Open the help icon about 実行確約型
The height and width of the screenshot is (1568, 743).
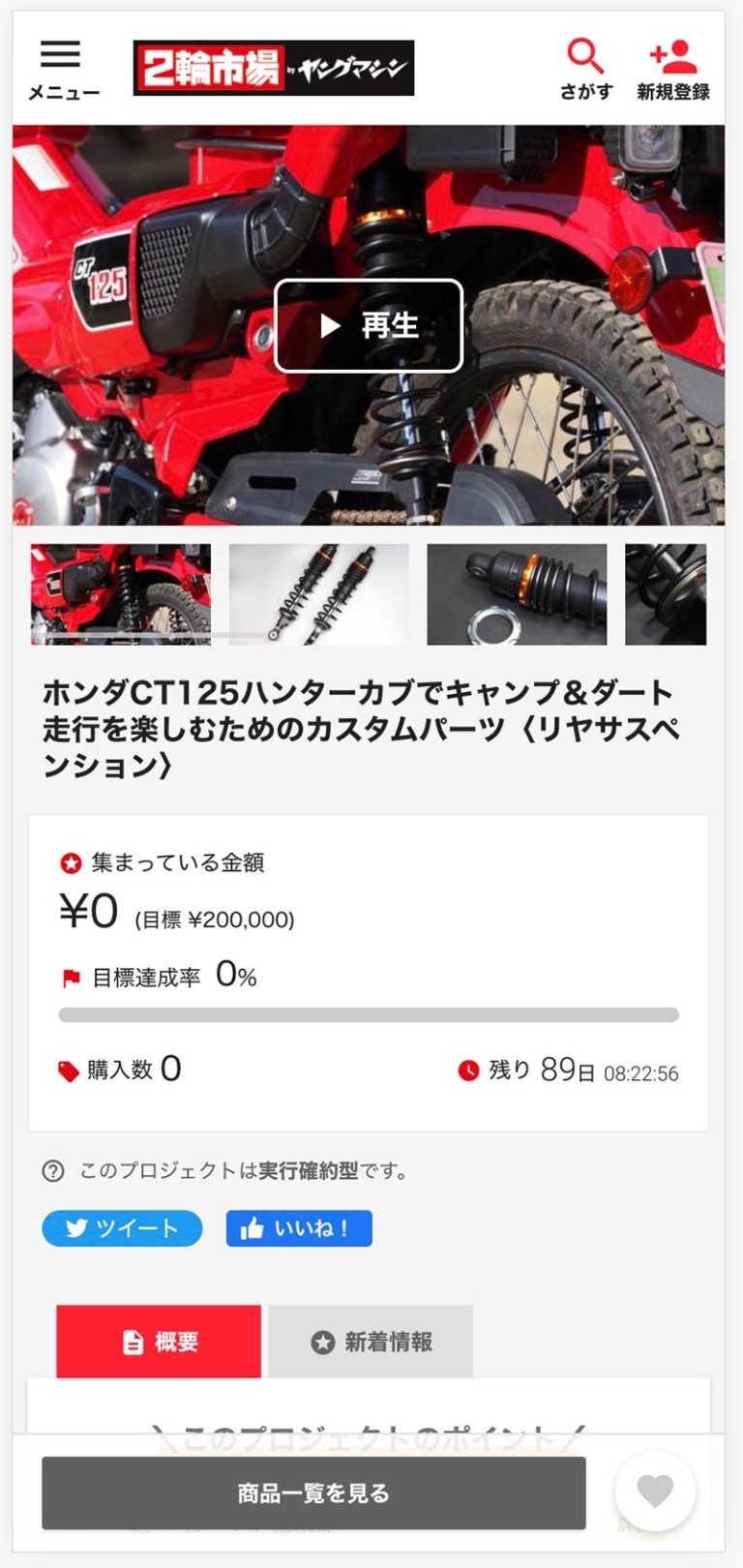53,1171
